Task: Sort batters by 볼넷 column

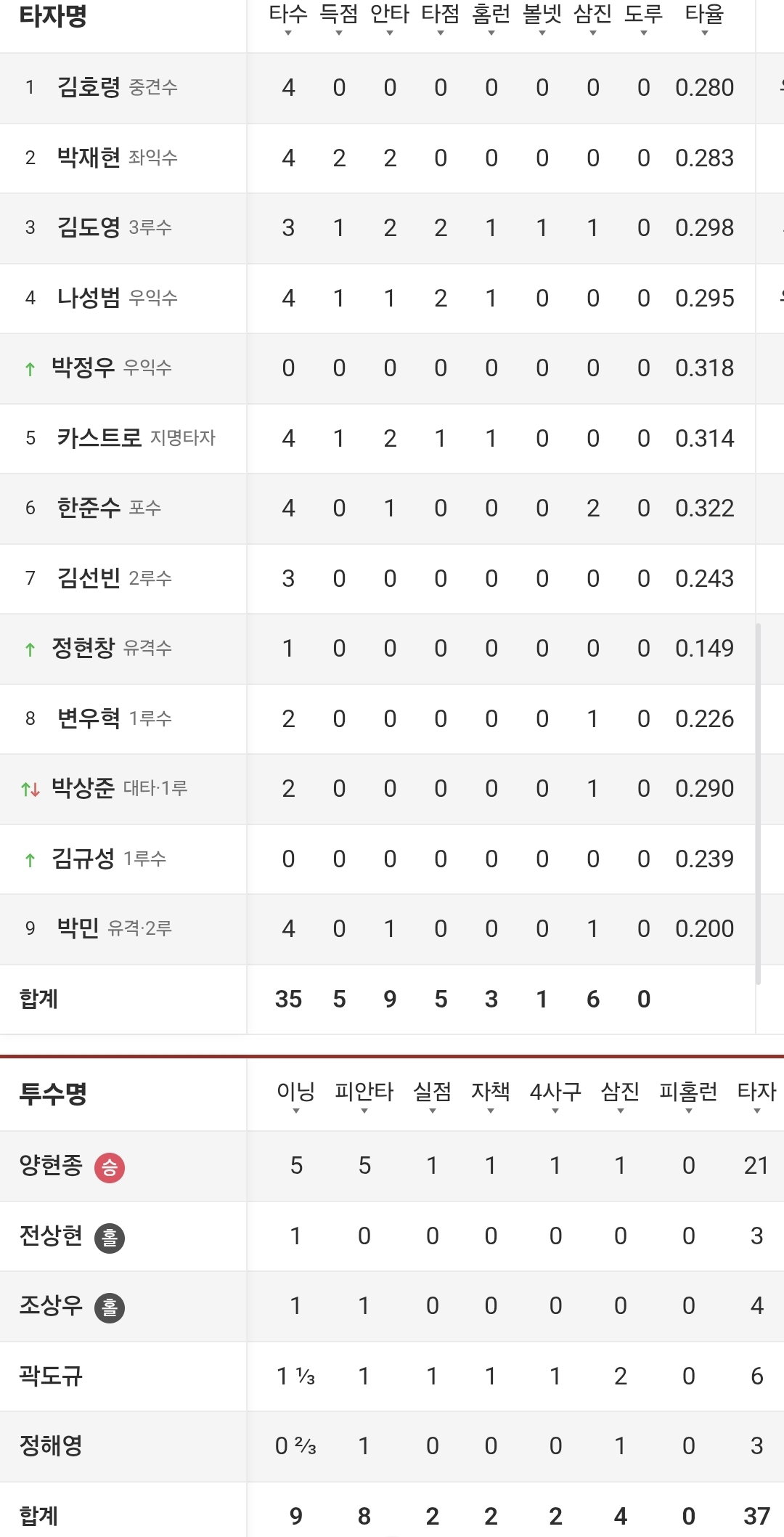Action: (542, 19)
